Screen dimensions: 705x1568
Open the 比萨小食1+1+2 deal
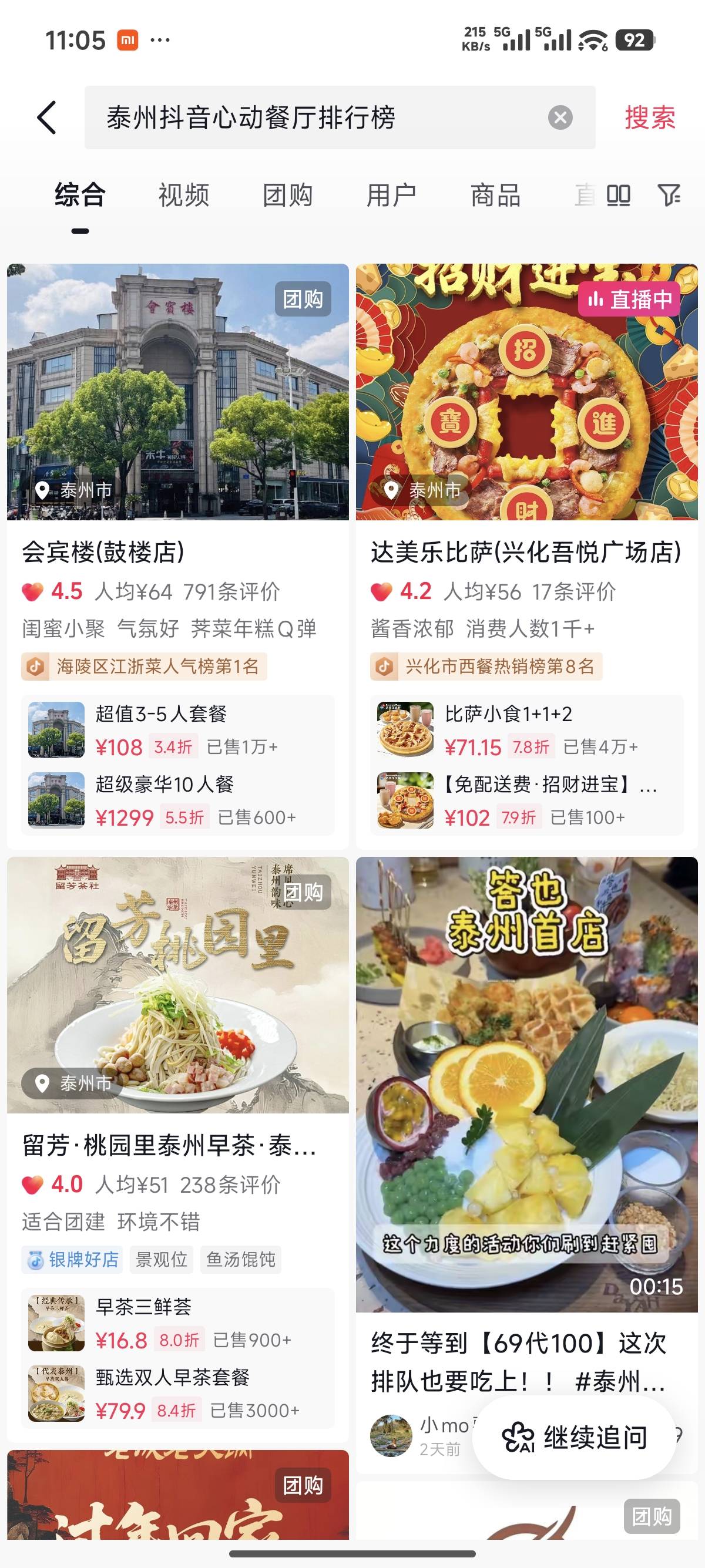click(x=526, y=730)
